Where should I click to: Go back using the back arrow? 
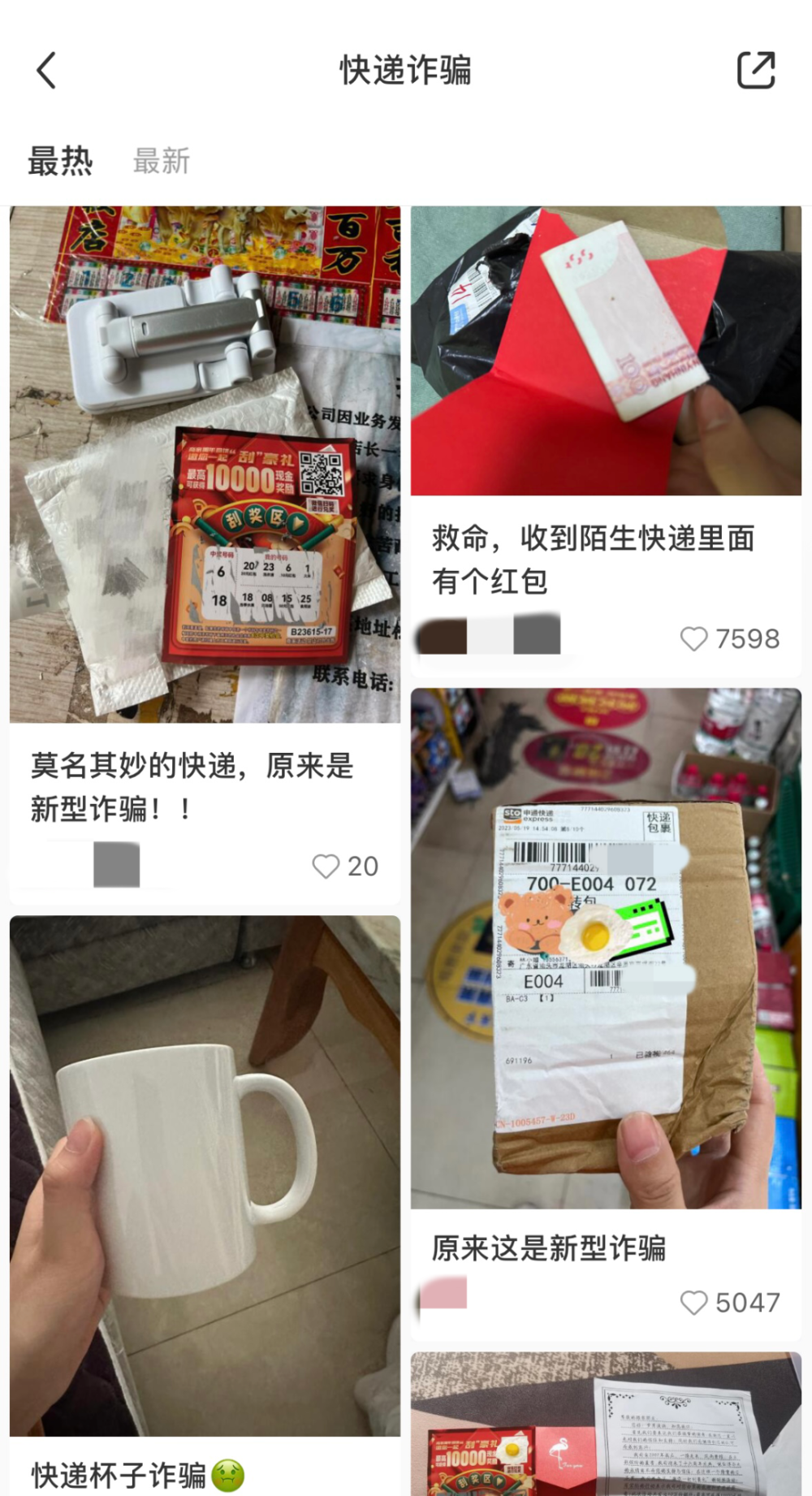[46, 70]
